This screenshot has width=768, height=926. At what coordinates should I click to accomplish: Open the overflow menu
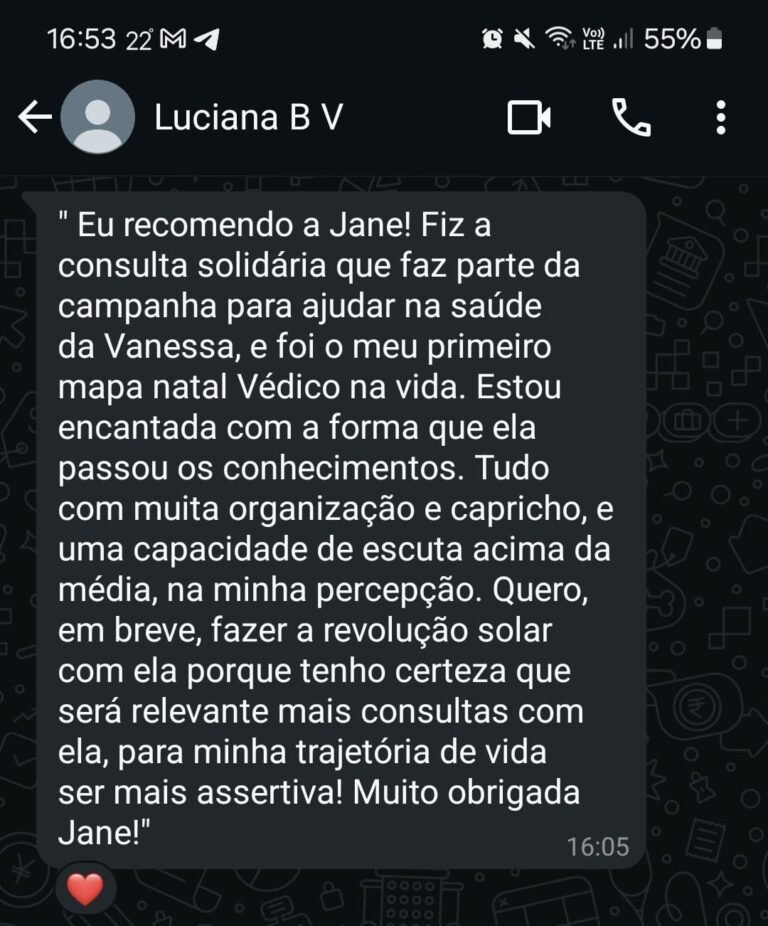coord(720,118)
